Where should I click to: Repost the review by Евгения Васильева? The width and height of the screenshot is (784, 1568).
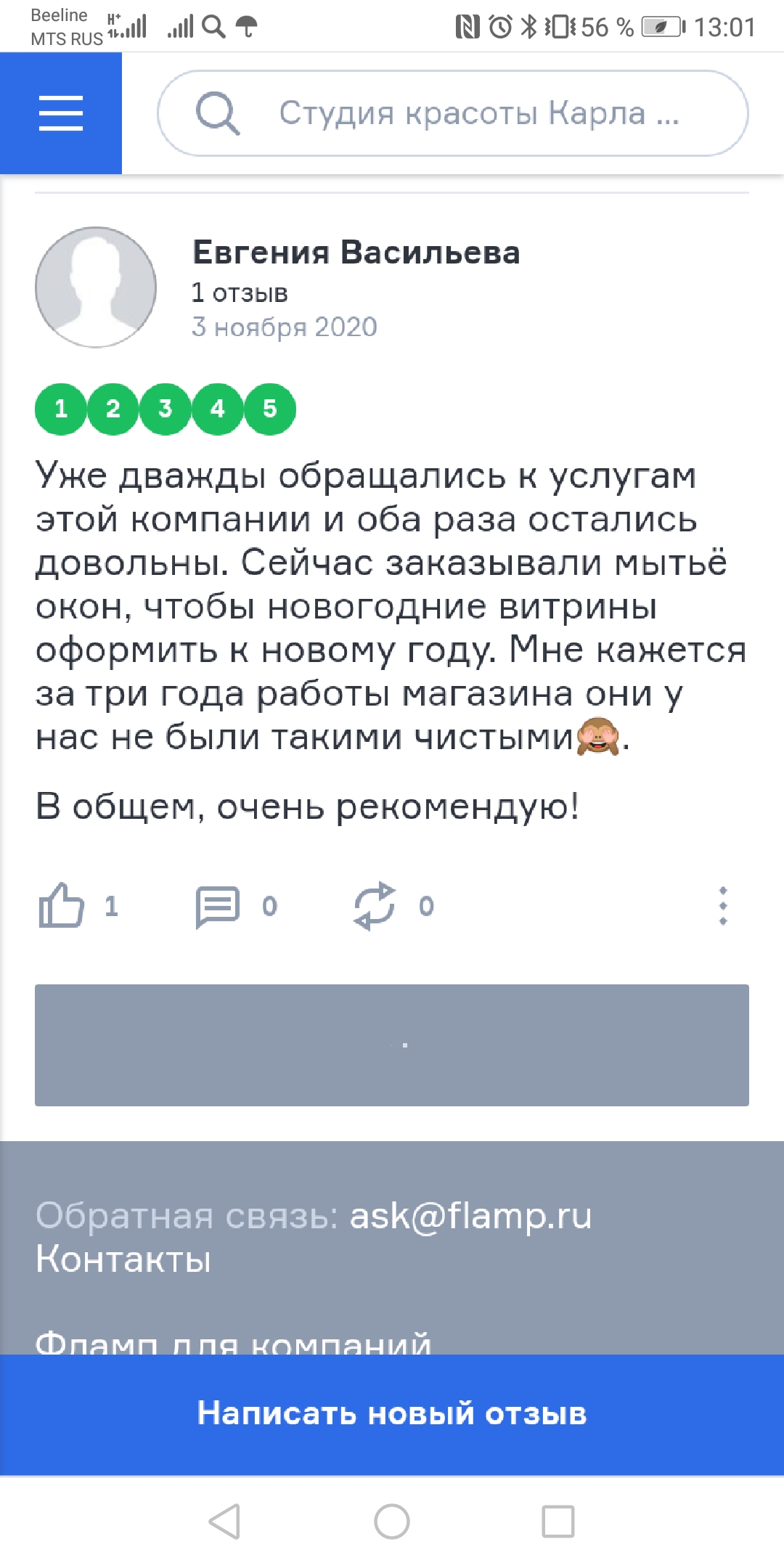(x=375, y=906)
